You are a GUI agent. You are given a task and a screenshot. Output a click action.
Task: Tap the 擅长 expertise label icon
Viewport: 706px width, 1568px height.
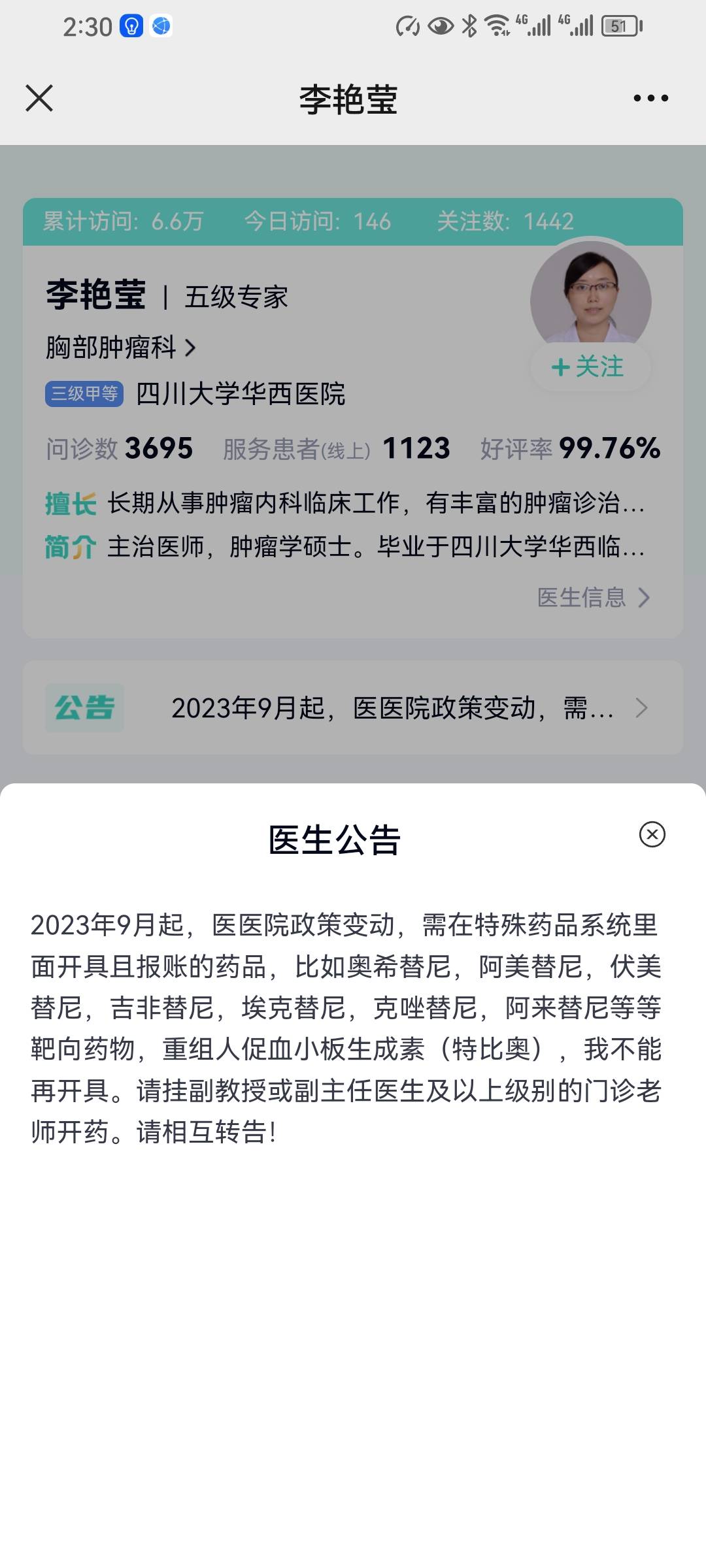69,502
